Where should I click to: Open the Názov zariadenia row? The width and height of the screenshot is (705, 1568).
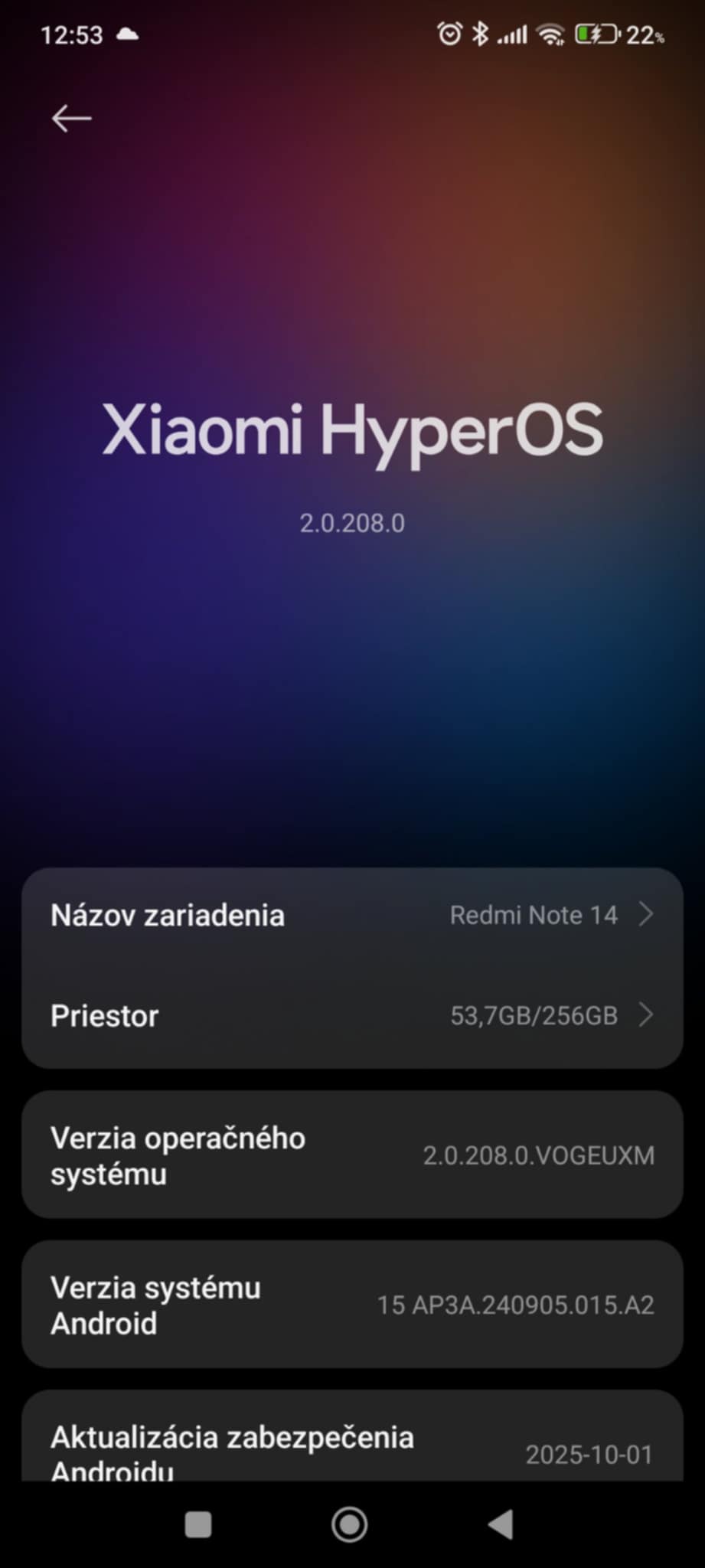tap(352, 916)
